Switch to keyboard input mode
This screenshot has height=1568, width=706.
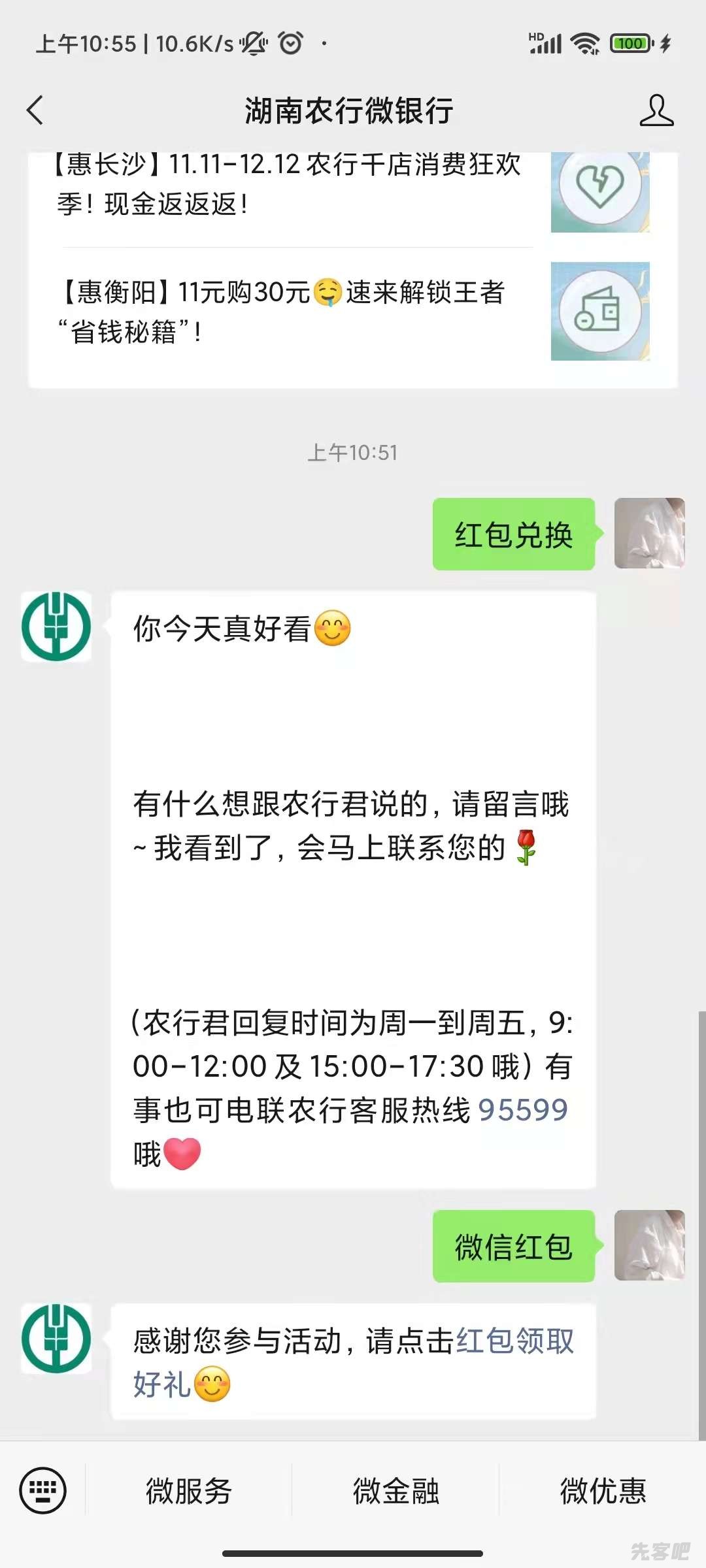click(43, 1490)
